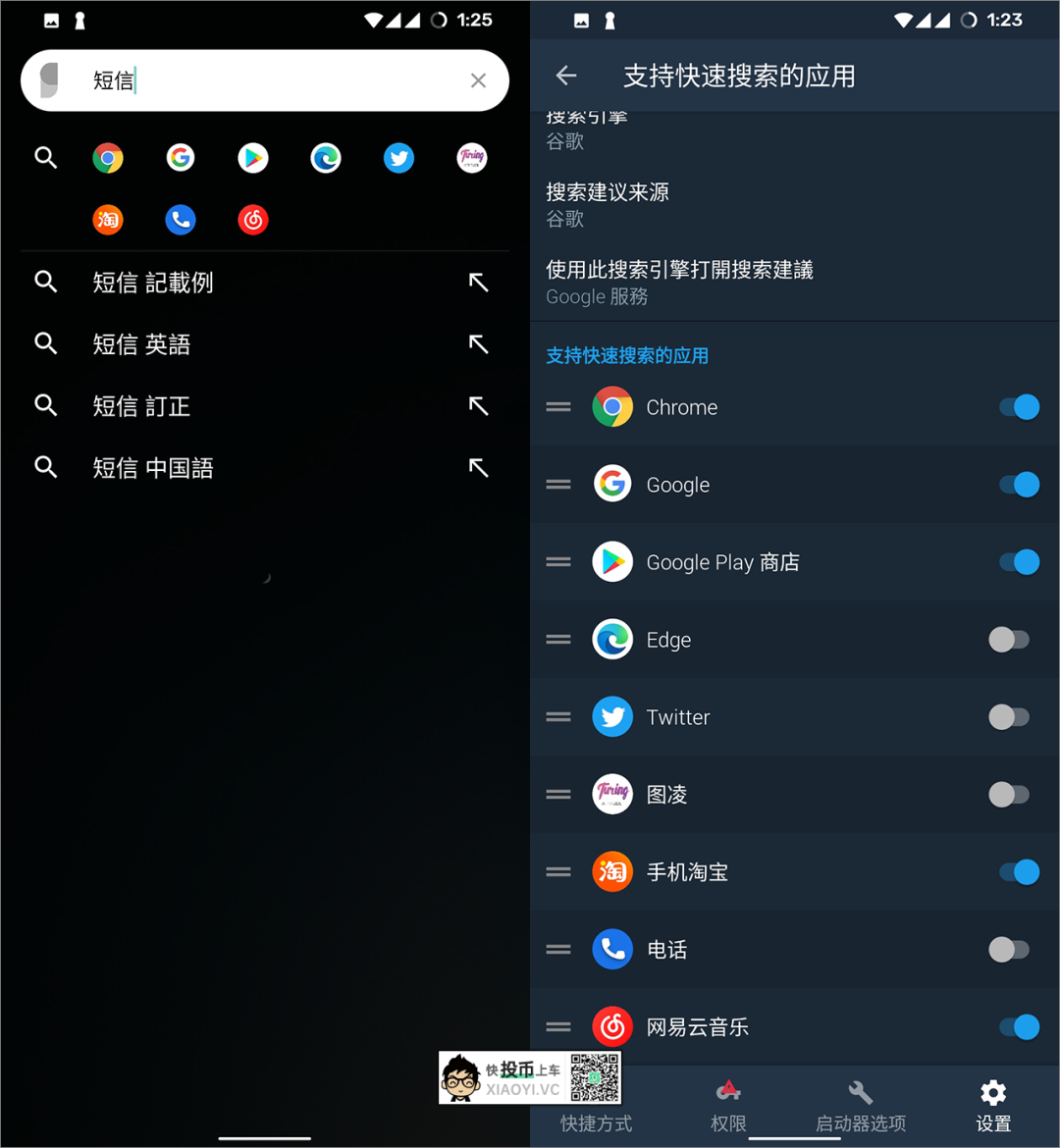Turn on the 电话 switch
The image size is (1060, 1148).
(x=1009, y=950)
